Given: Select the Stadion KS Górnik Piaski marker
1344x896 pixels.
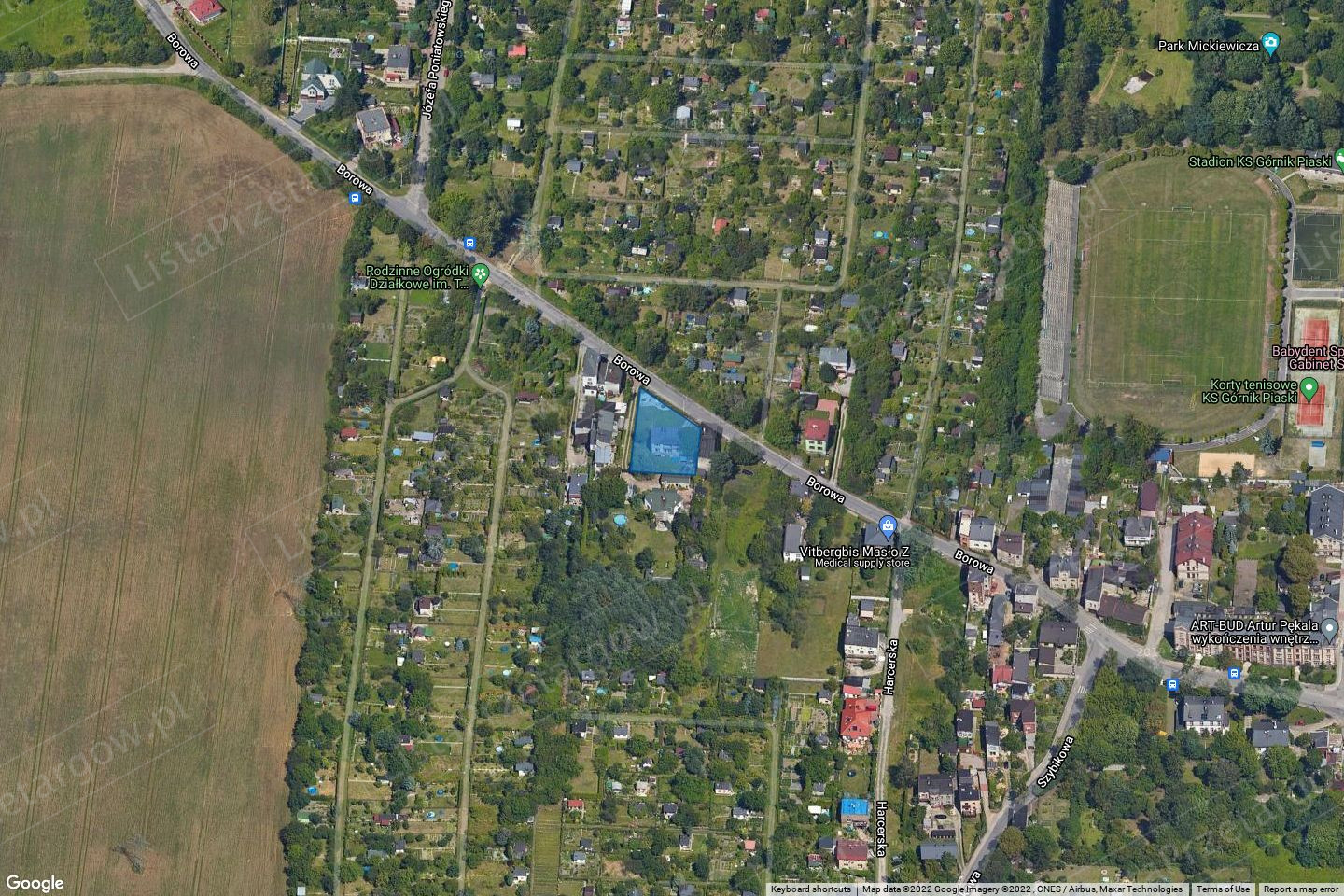Looking at the screenshot, I should coord(1335,161).
